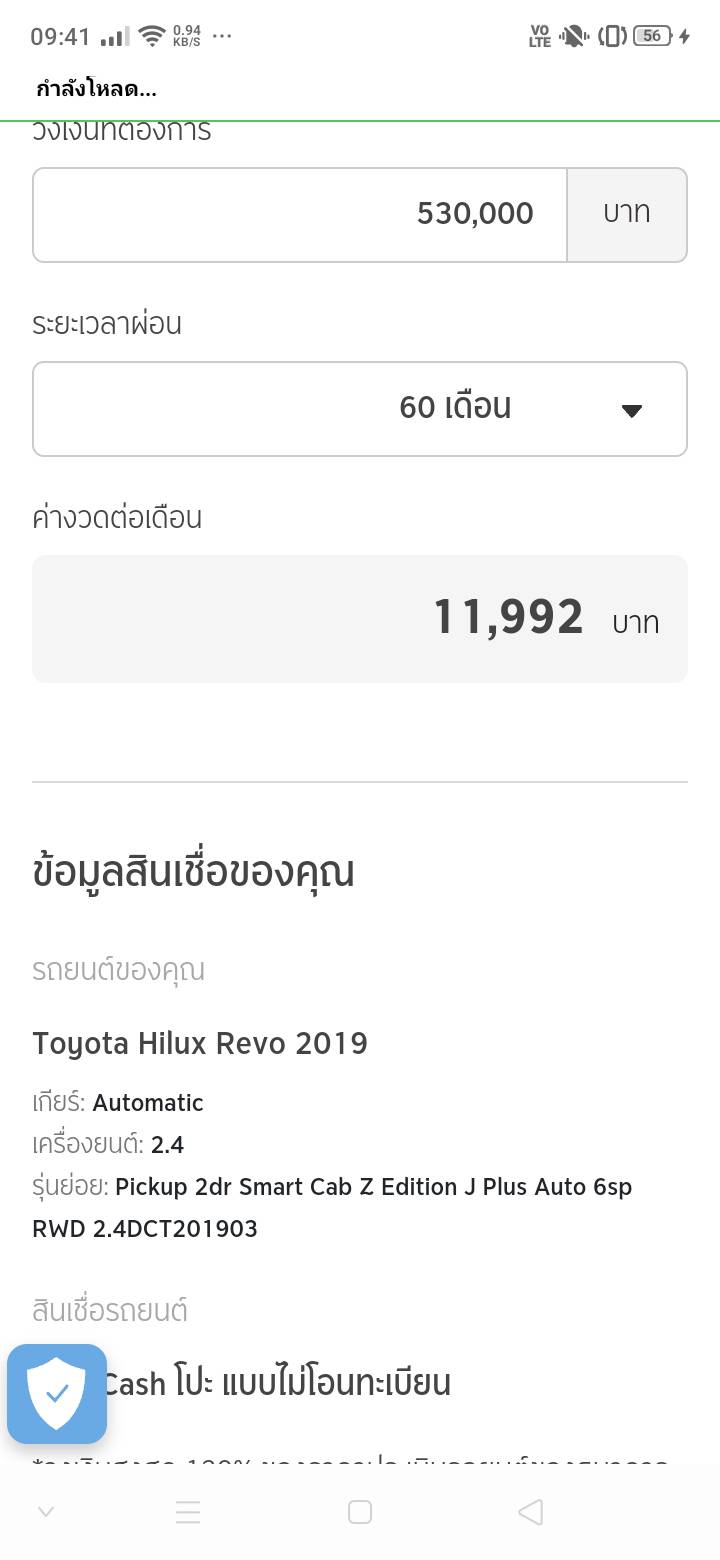Open recent apps from the navigation bar

tap(188, 1512)
